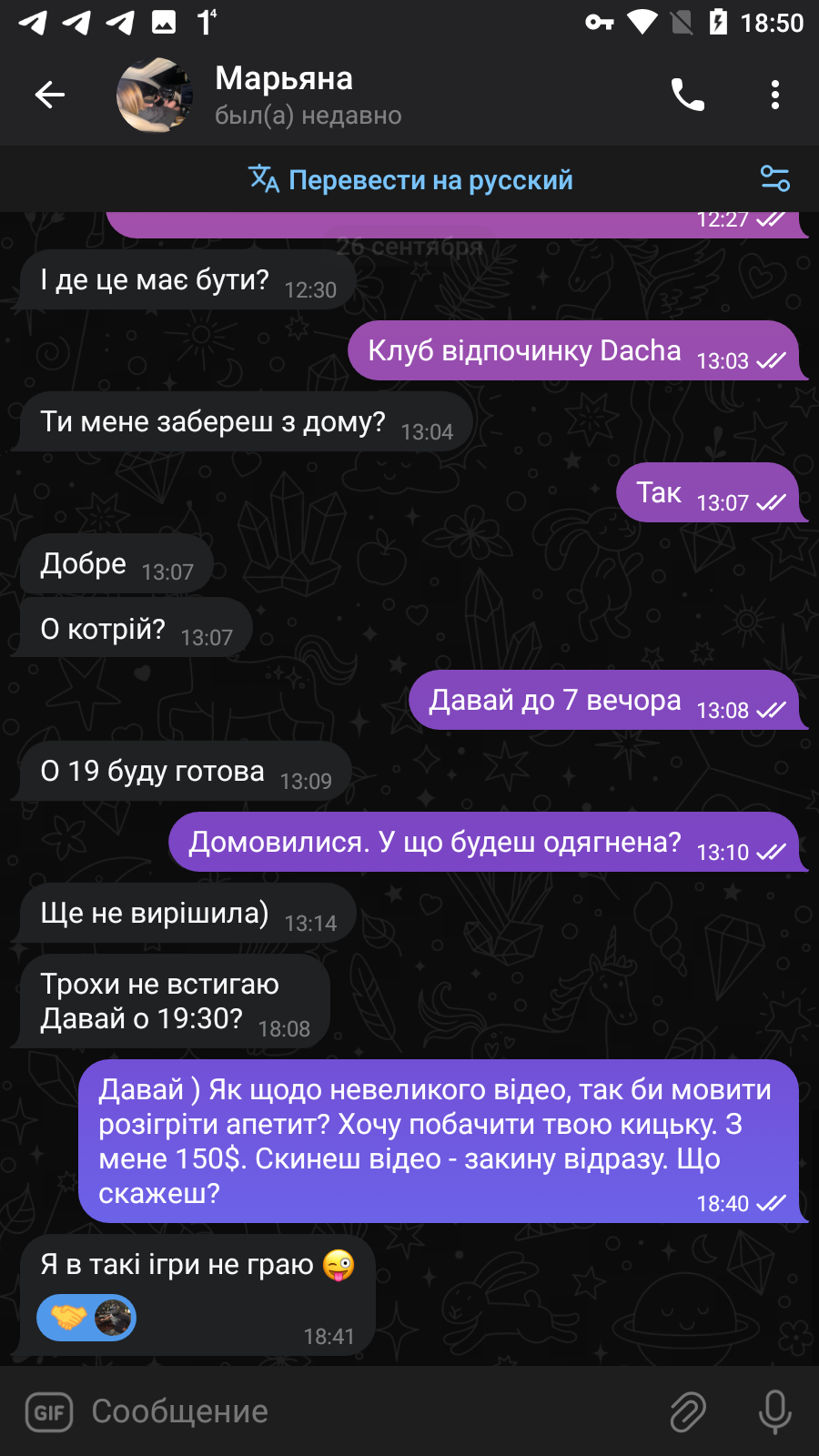
Task: Attach a file with the paperclip
Action: (688, 1412)
